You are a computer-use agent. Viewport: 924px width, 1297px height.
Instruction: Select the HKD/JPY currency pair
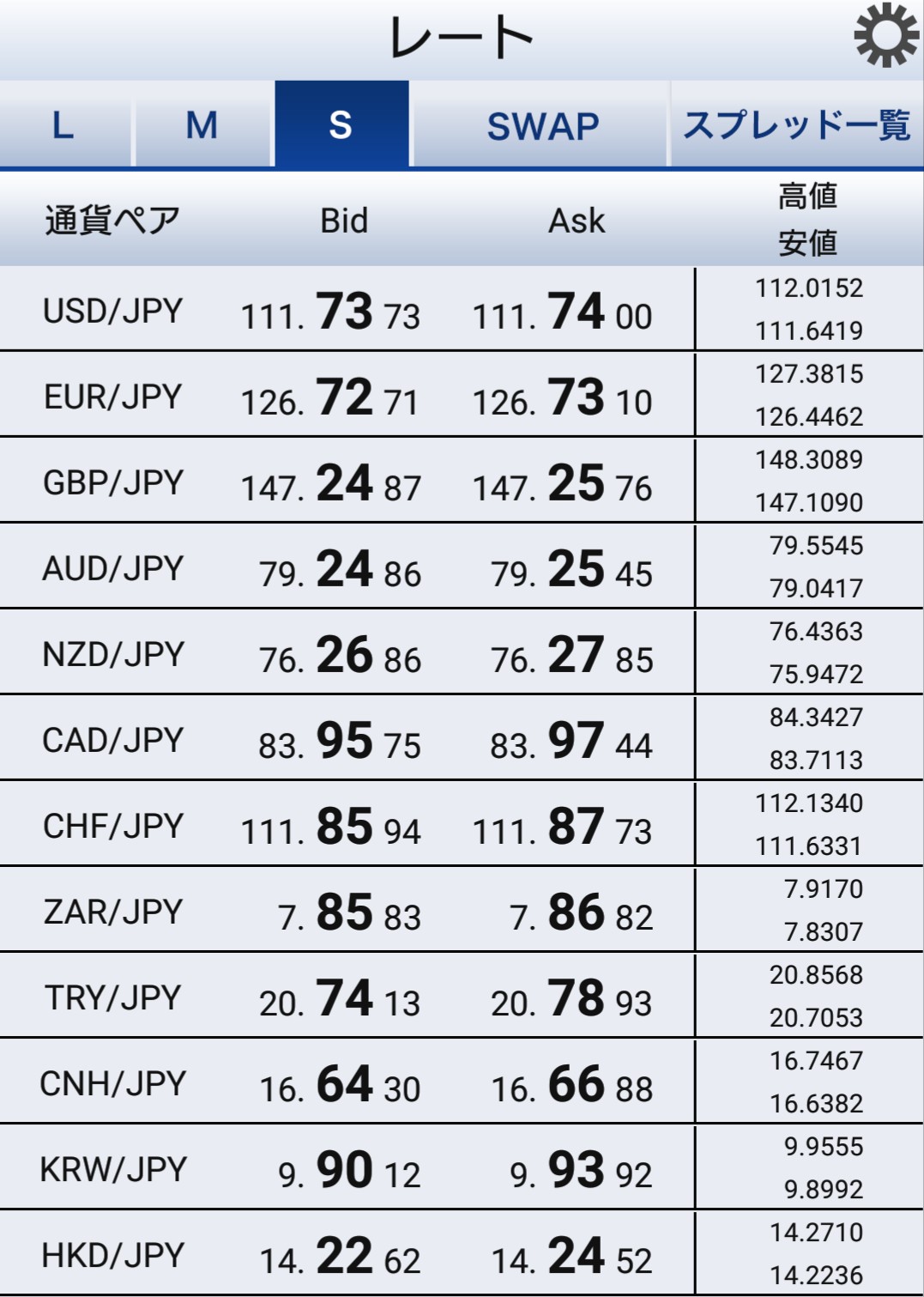pyautogui.click(x=113, y=1254)
